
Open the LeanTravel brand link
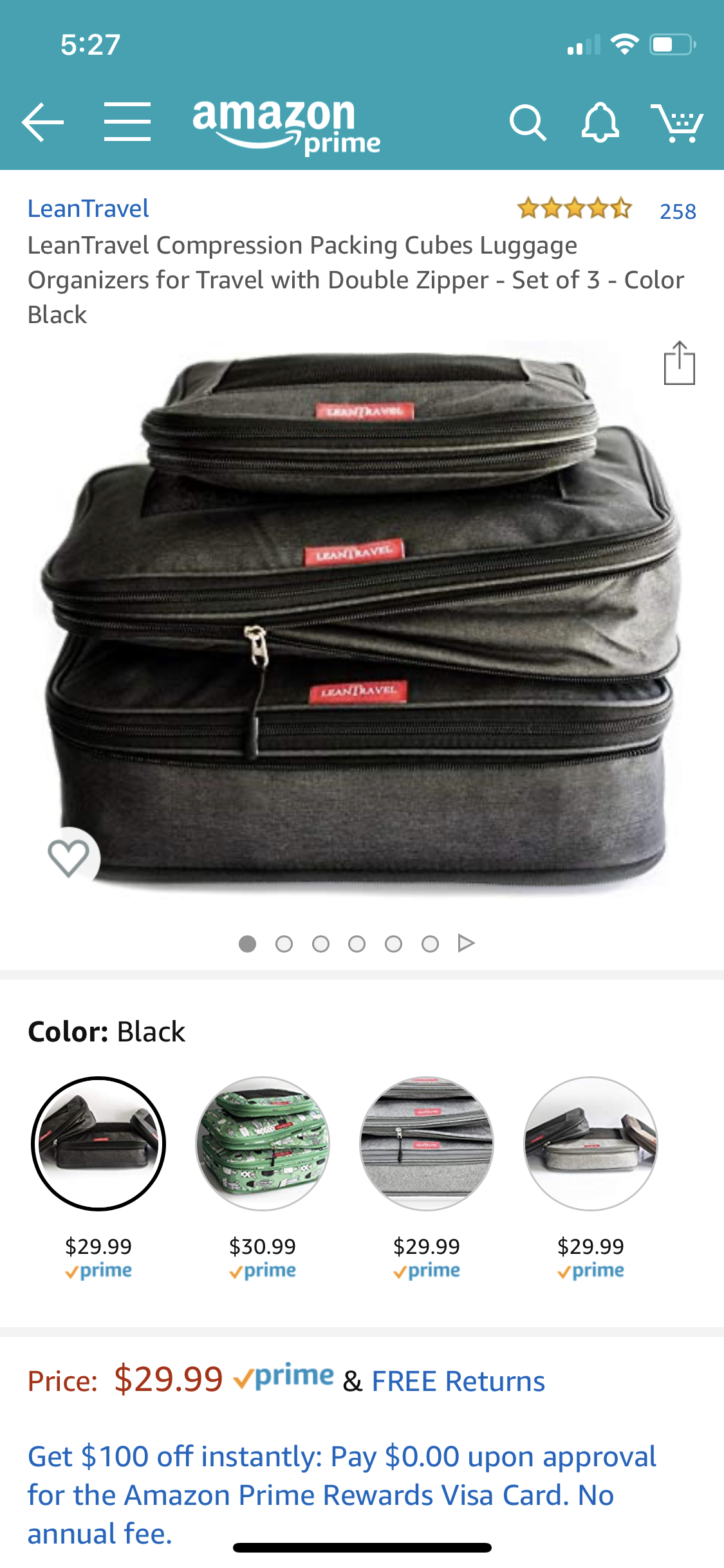point(88,209)
